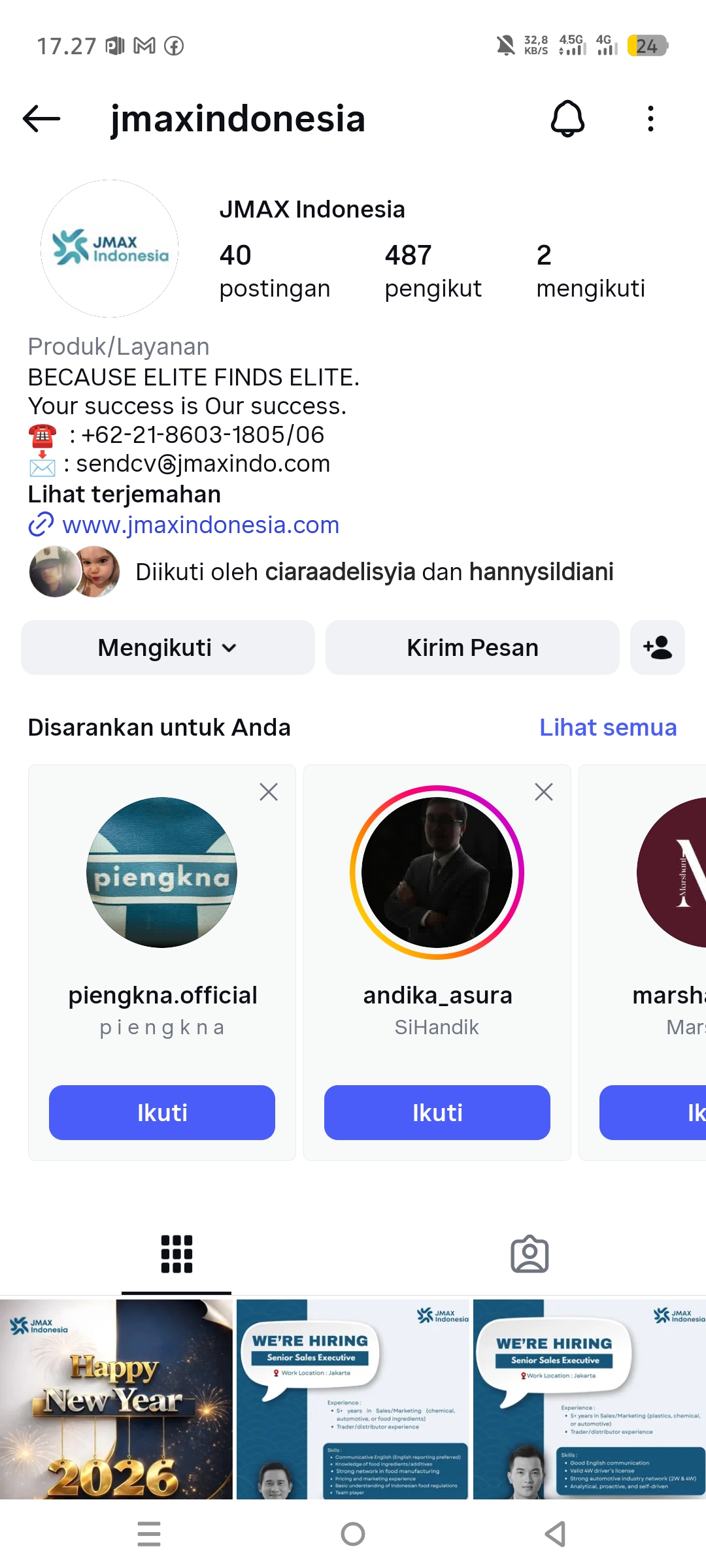Open the notifications bell for jmaxindonesia
Screen dimensions: 706x1568
(x=567, y=119)
